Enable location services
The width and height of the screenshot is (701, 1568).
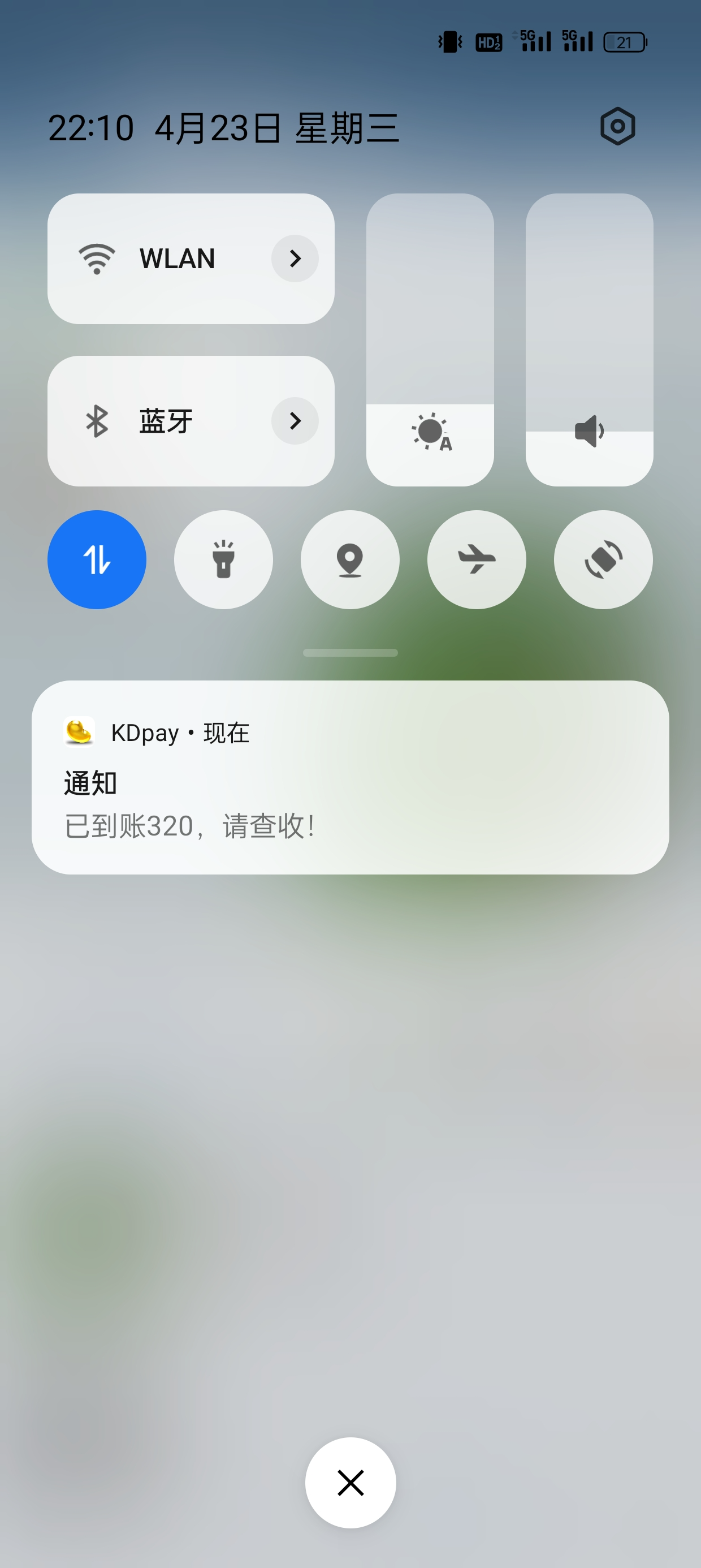(x=350, y=559)
